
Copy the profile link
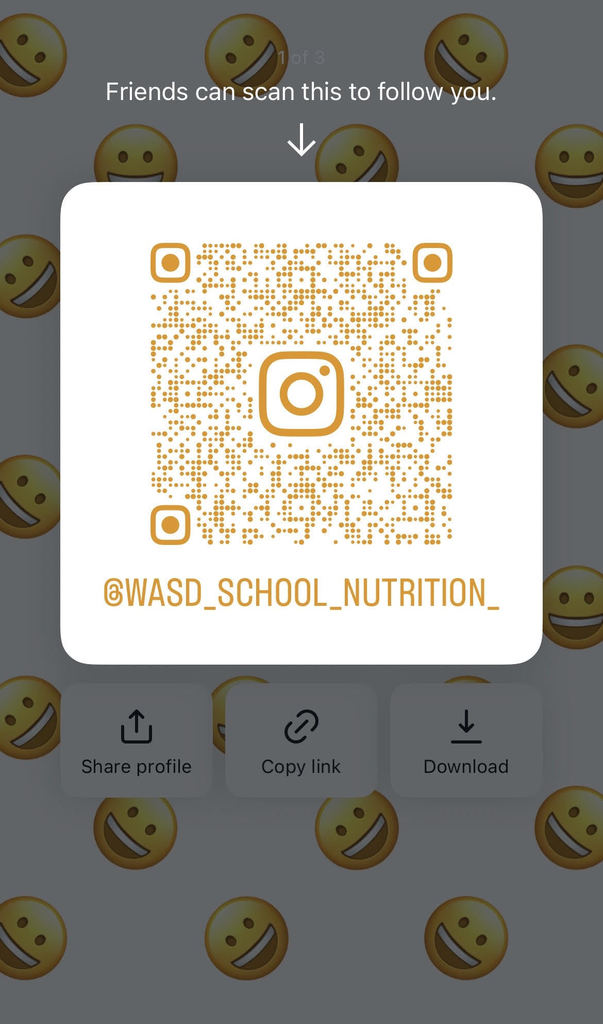[x=301, y=741]
